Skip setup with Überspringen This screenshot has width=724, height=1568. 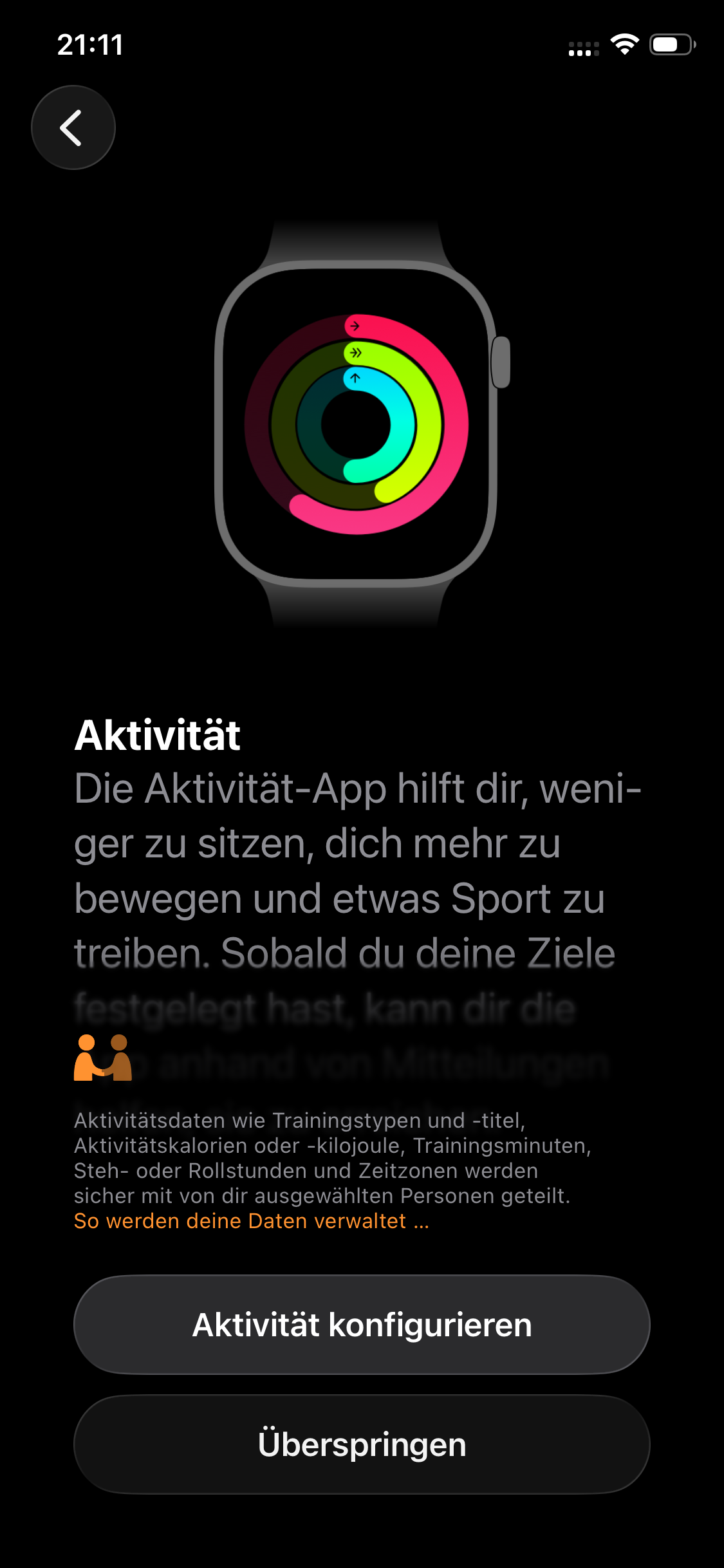362,1444
